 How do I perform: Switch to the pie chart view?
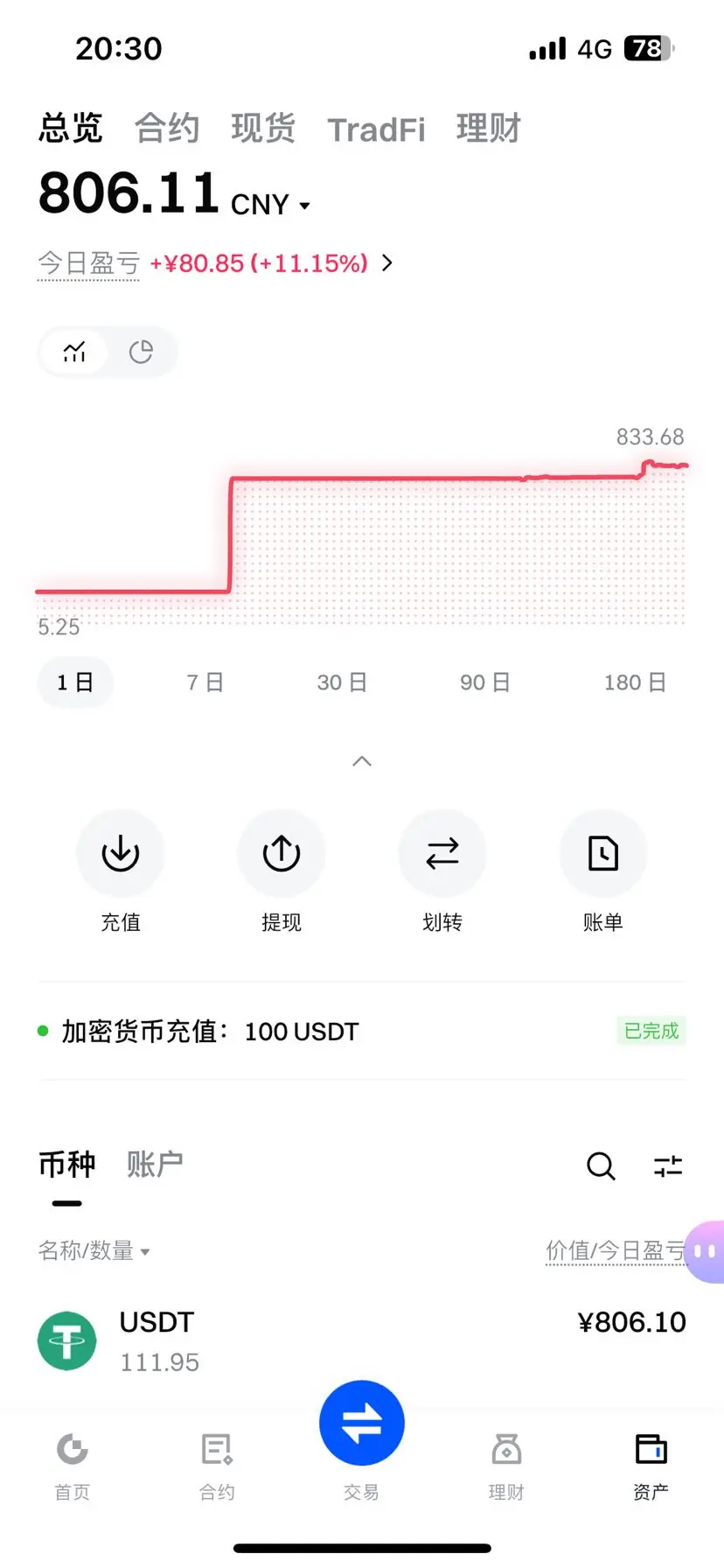tap(141, 352)
